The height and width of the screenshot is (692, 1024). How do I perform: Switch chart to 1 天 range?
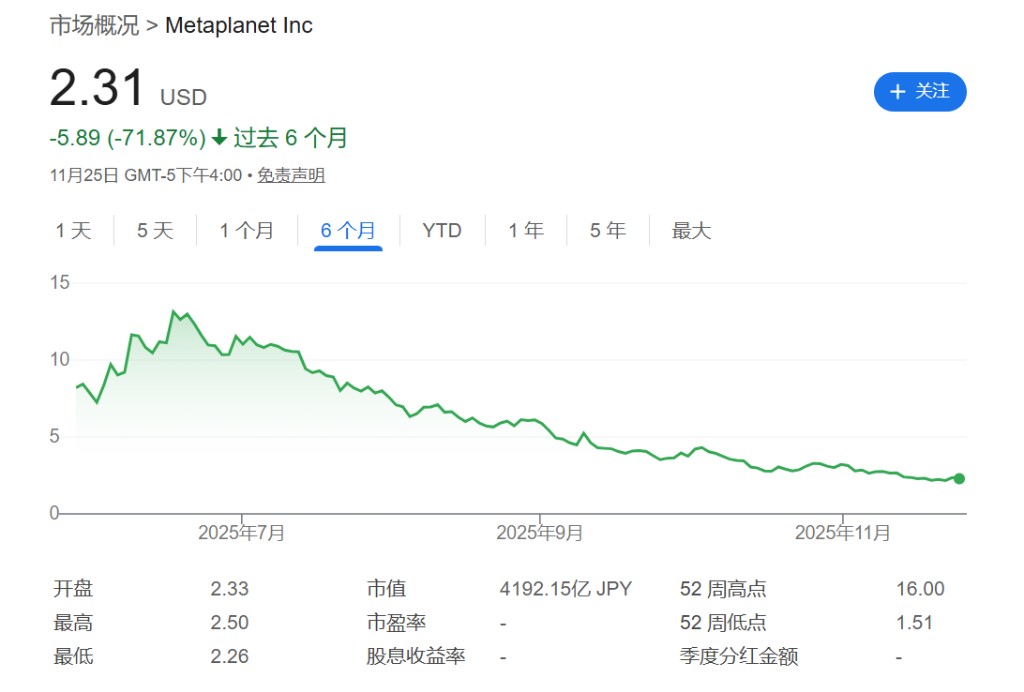tap(73, 231)
